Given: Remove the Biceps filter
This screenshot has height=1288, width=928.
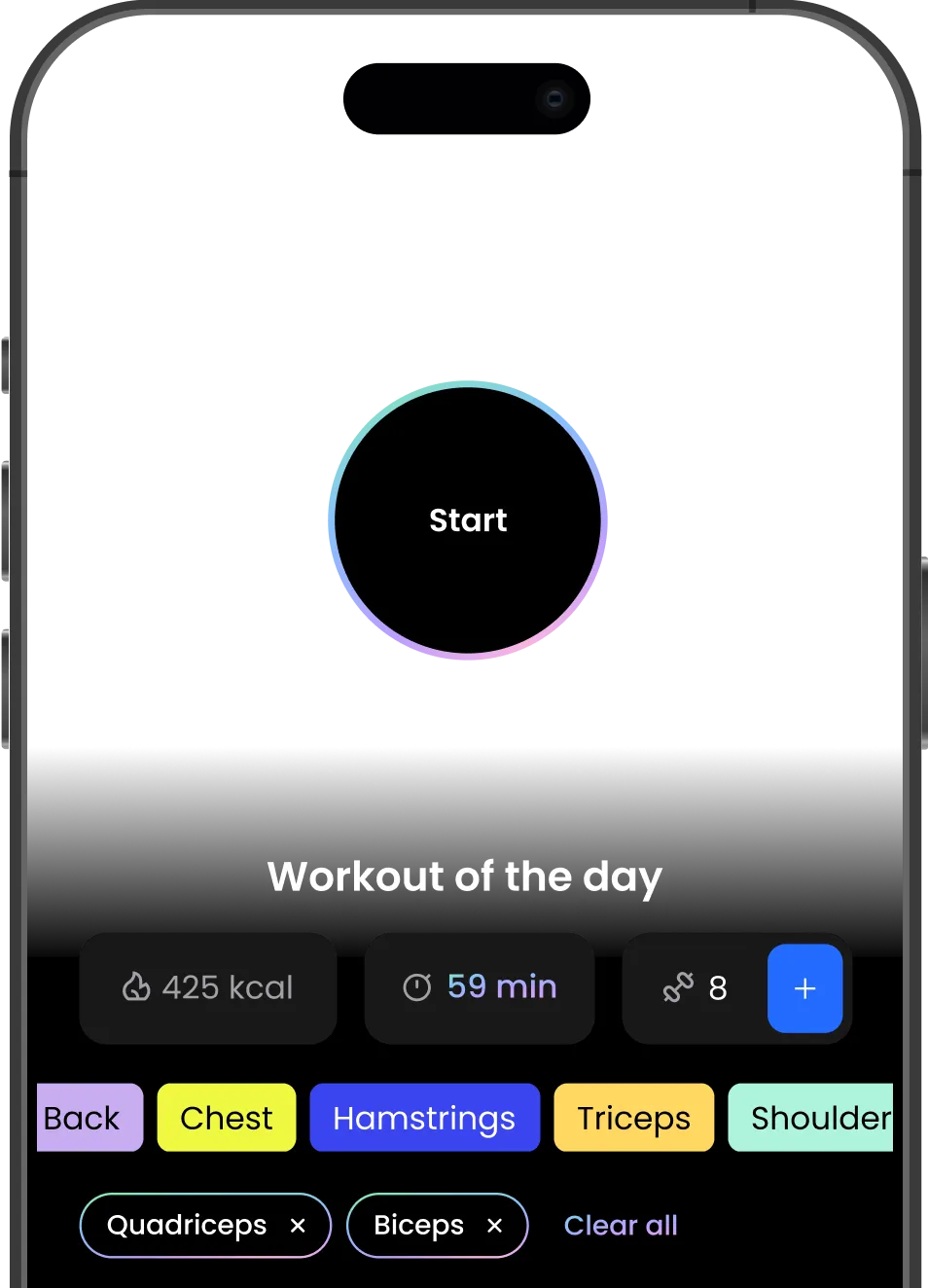Looking at the screenshot, I should [494, 1226].
